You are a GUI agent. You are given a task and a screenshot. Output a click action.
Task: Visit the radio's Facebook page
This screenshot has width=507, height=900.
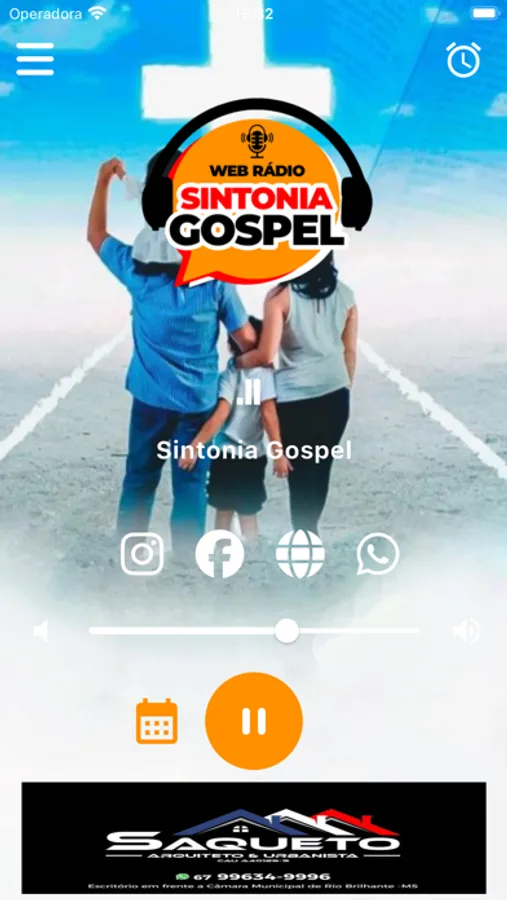click(219, 554)
